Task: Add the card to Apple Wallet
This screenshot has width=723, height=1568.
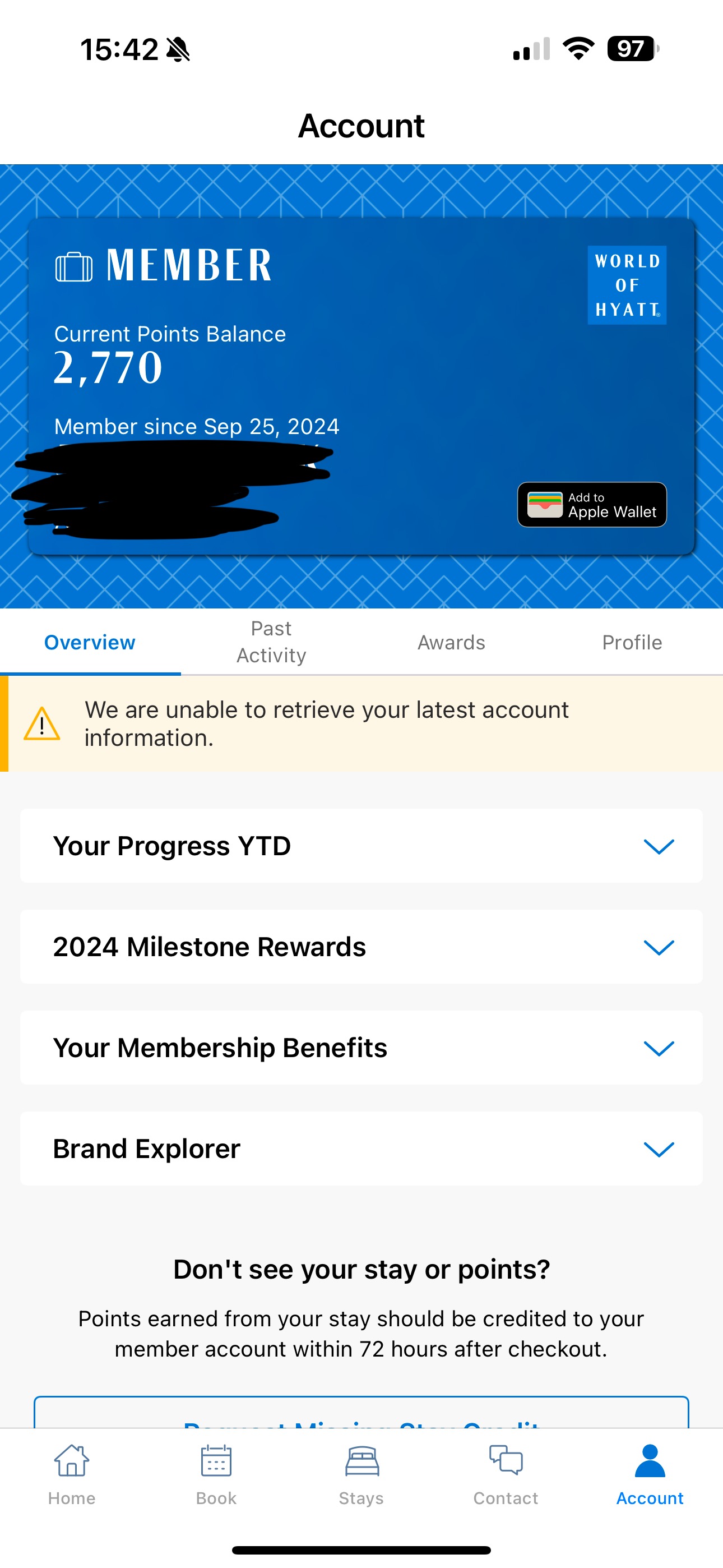Action: pyautogui.click(x=591, y=505)
